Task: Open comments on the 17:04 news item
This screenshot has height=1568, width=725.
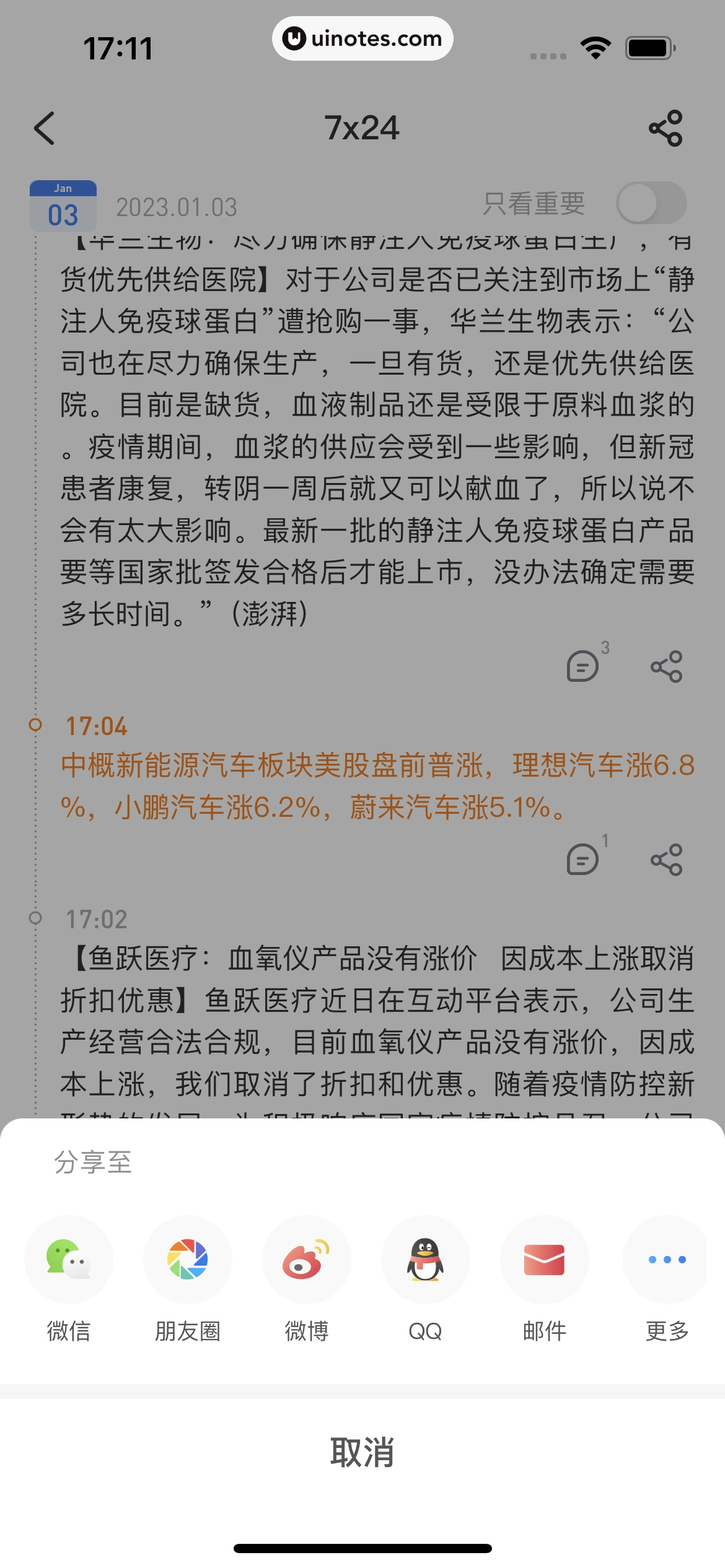Action: (583, 860)
